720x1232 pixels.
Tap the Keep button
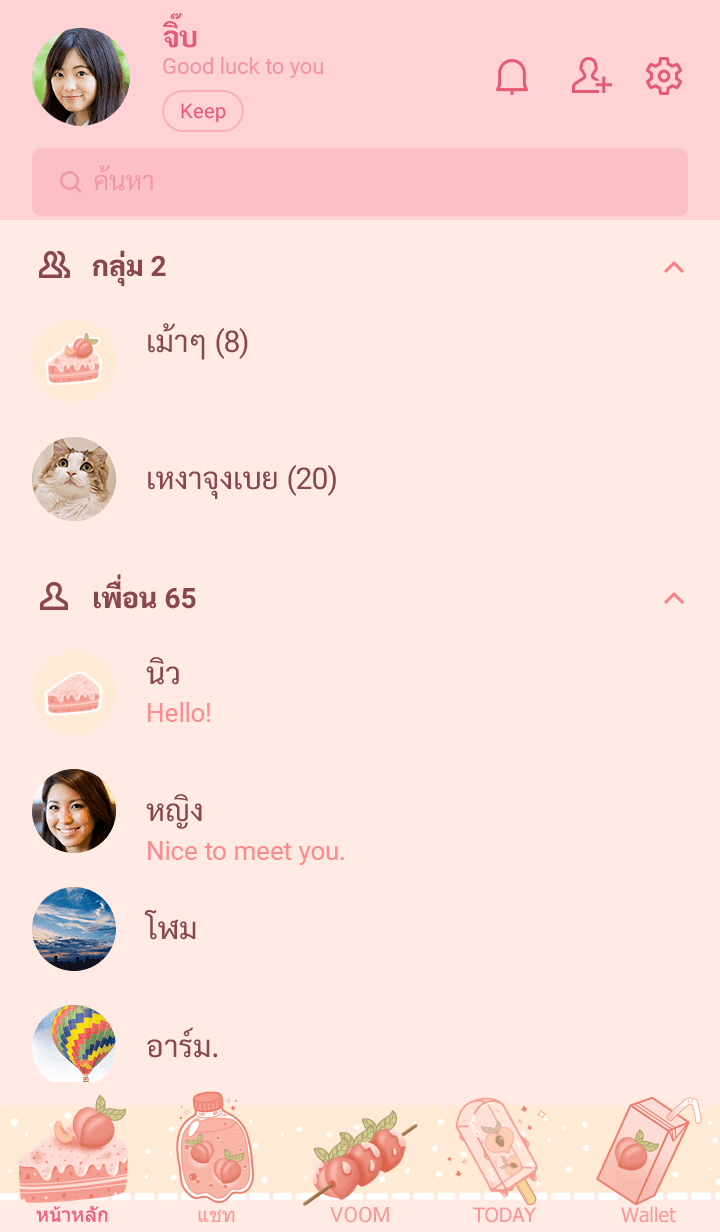click(203, 111)
